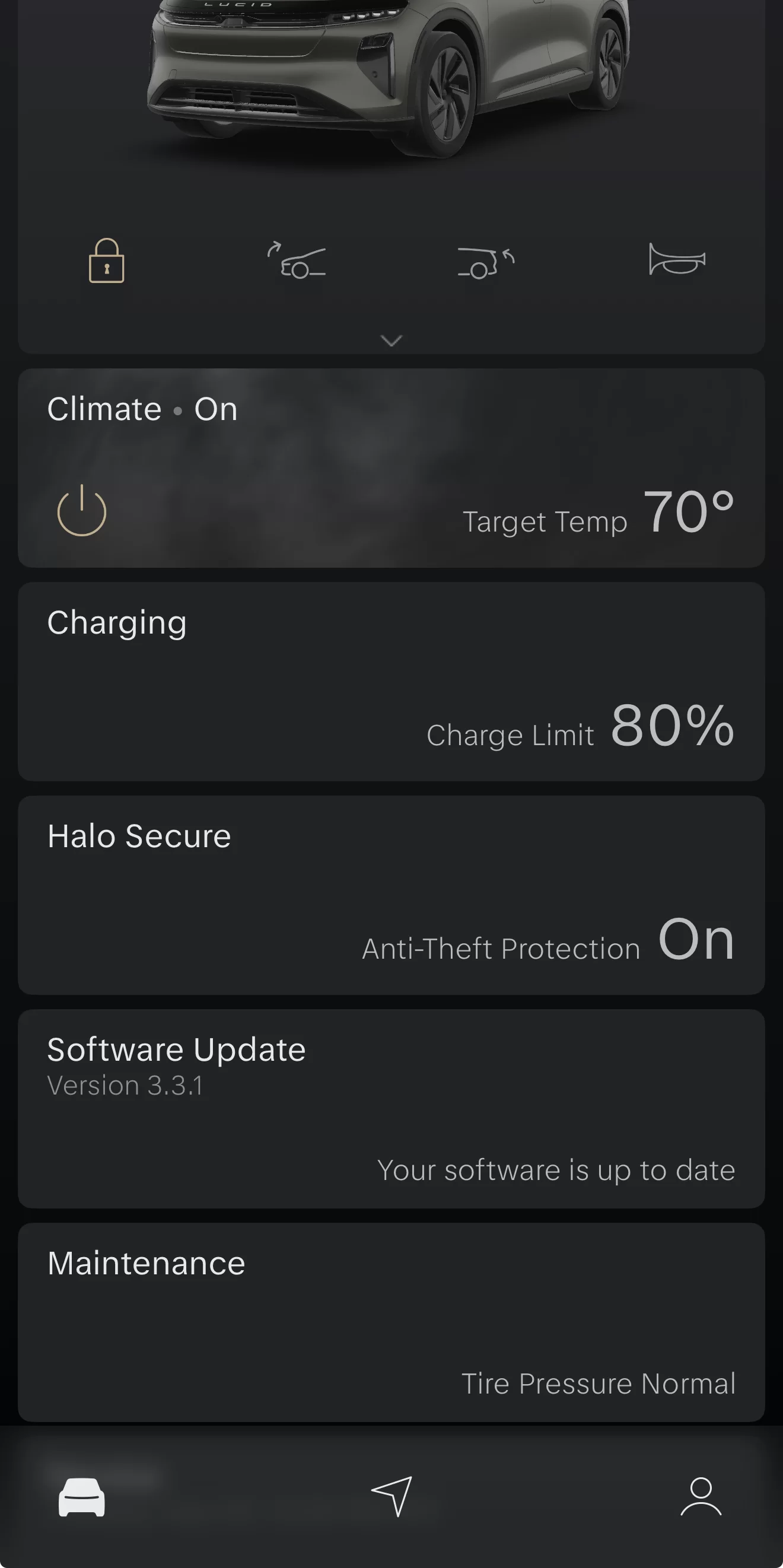Open the front trunk with the frunk icon
This screenshot has width=783, height=1568.
tap(296, 260)
